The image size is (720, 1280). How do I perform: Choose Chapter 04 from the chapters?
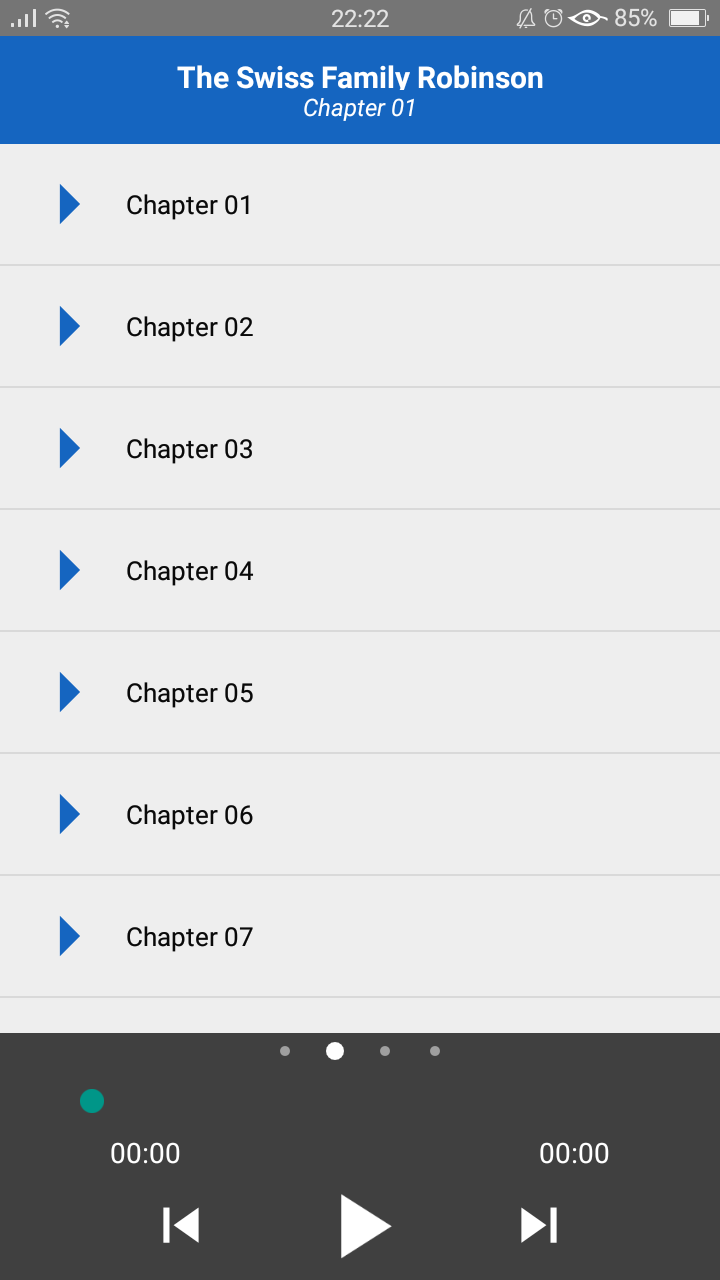pyautogui.click(x=189, y=571)
